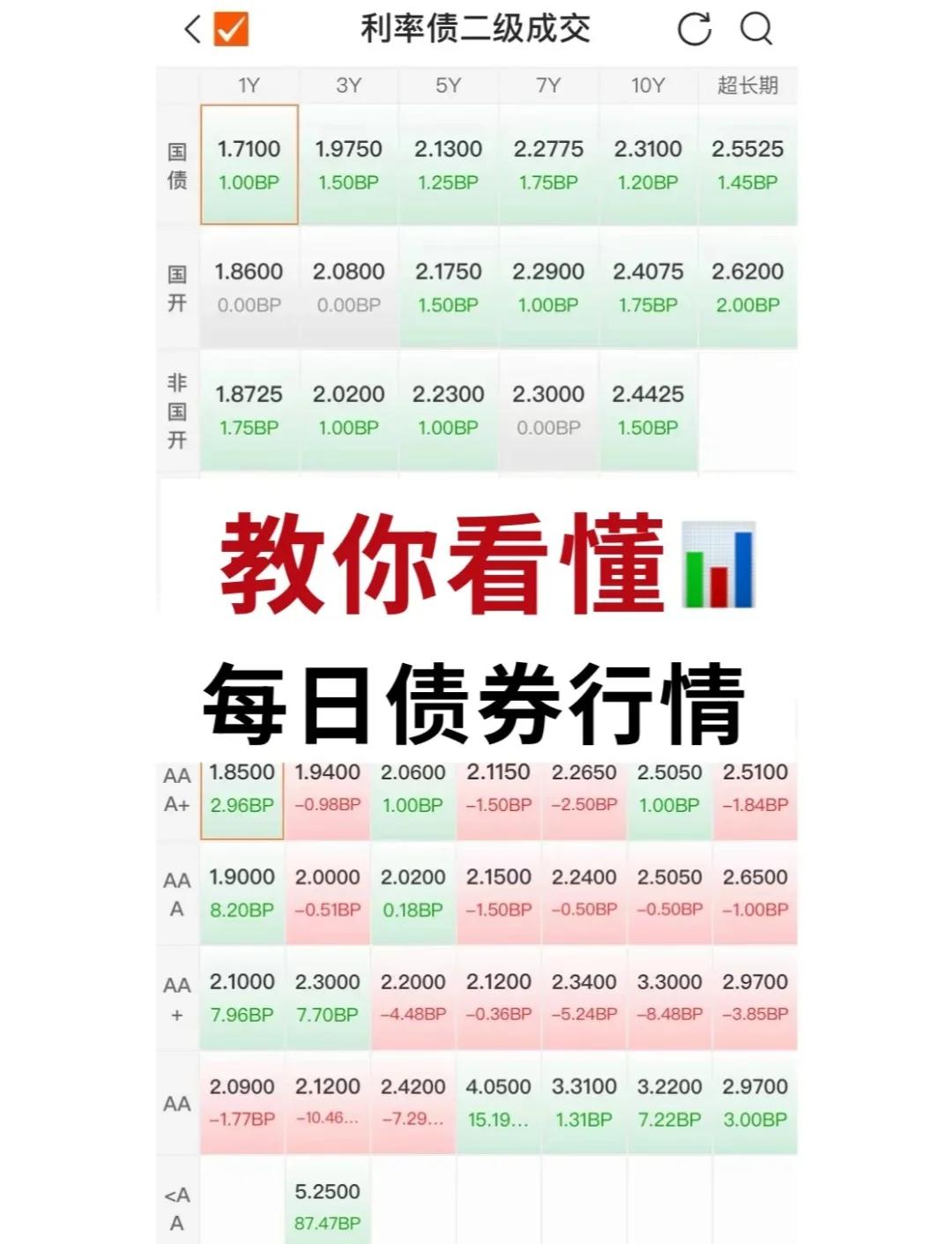Tap the 国开 超长期 cell showing 2.6200

tap(747, 288)
